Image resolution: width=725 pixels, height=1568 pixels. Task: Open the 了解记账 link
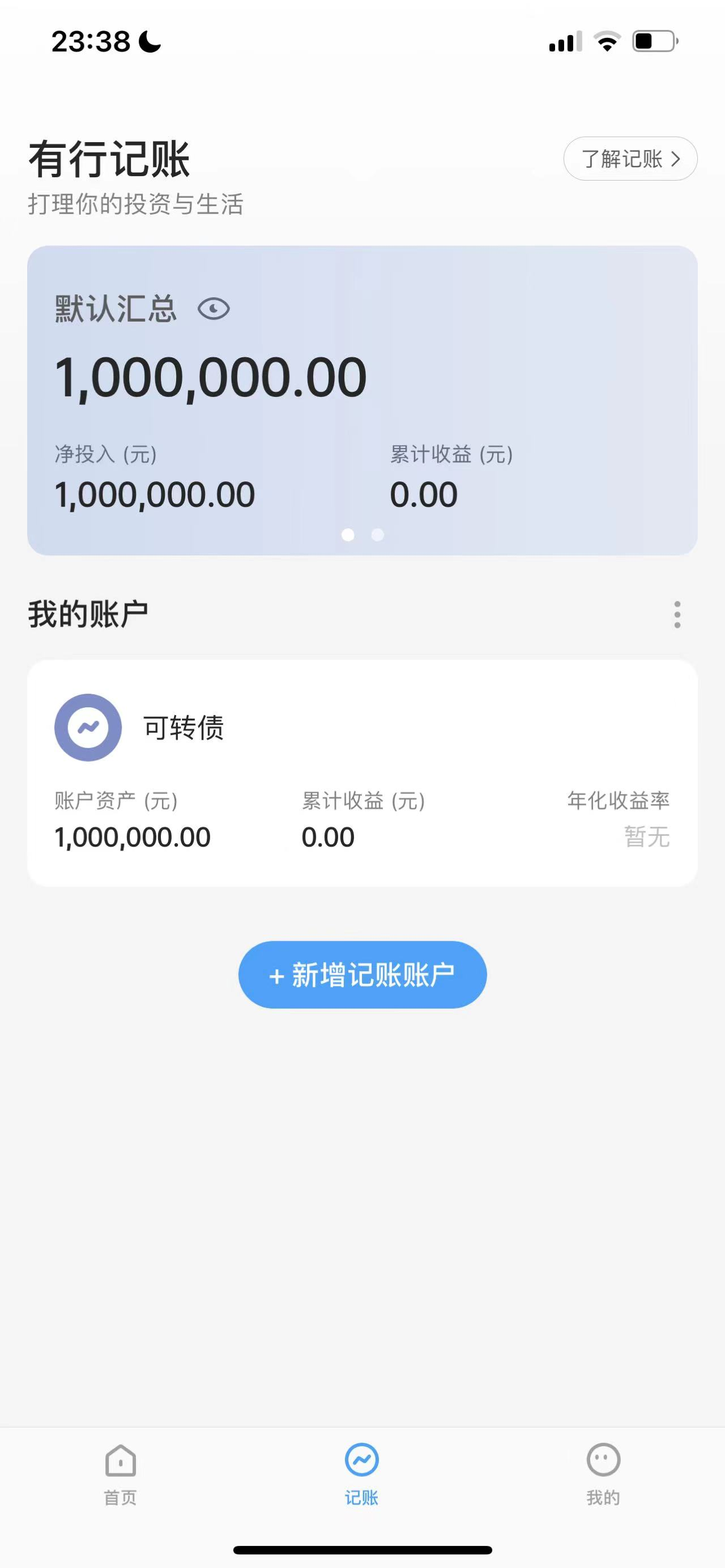[630, 159]
